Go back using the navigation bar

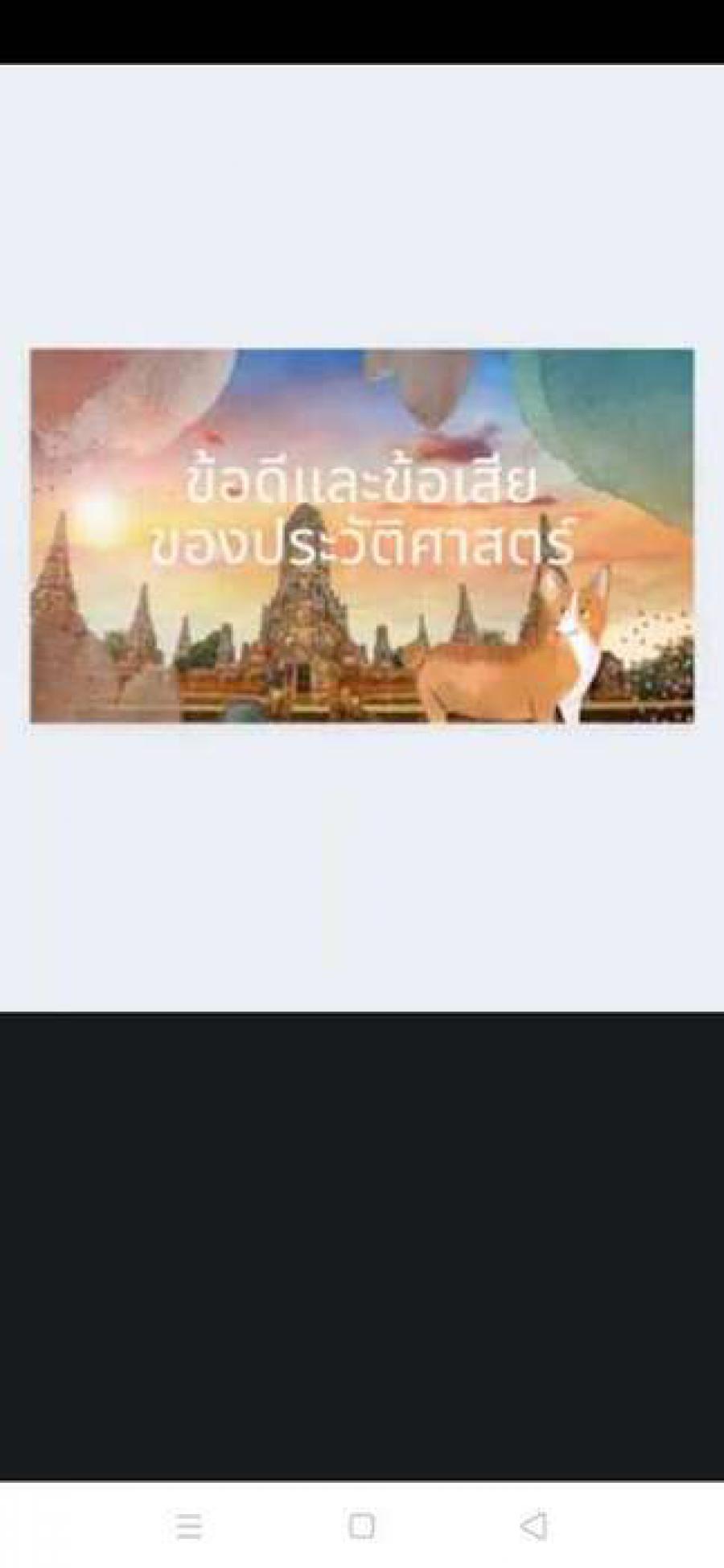coord(534,1525)
